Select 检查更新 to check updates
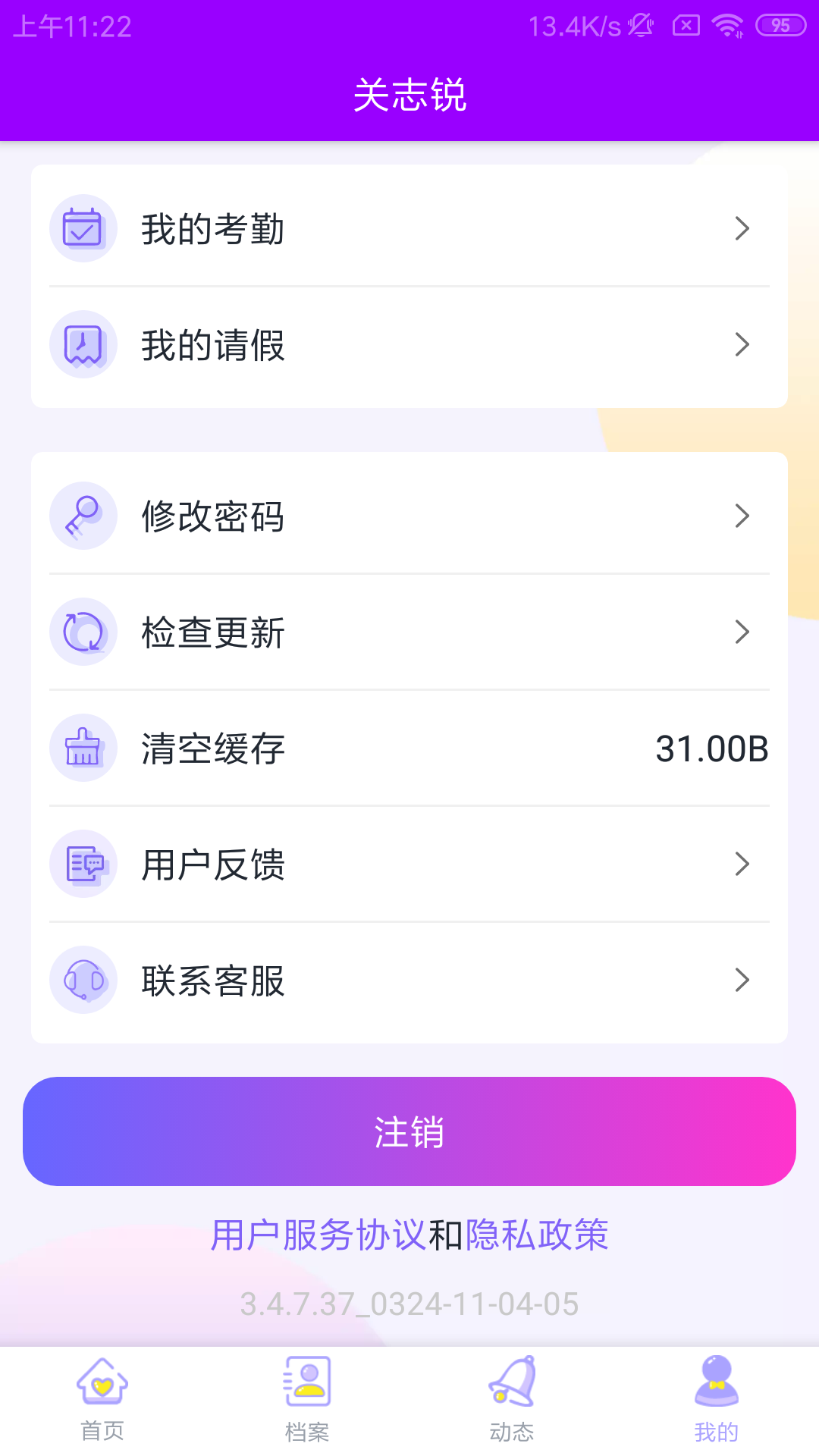The height and width of the screenshot is (1456, 819). click(x=409, y=632)
